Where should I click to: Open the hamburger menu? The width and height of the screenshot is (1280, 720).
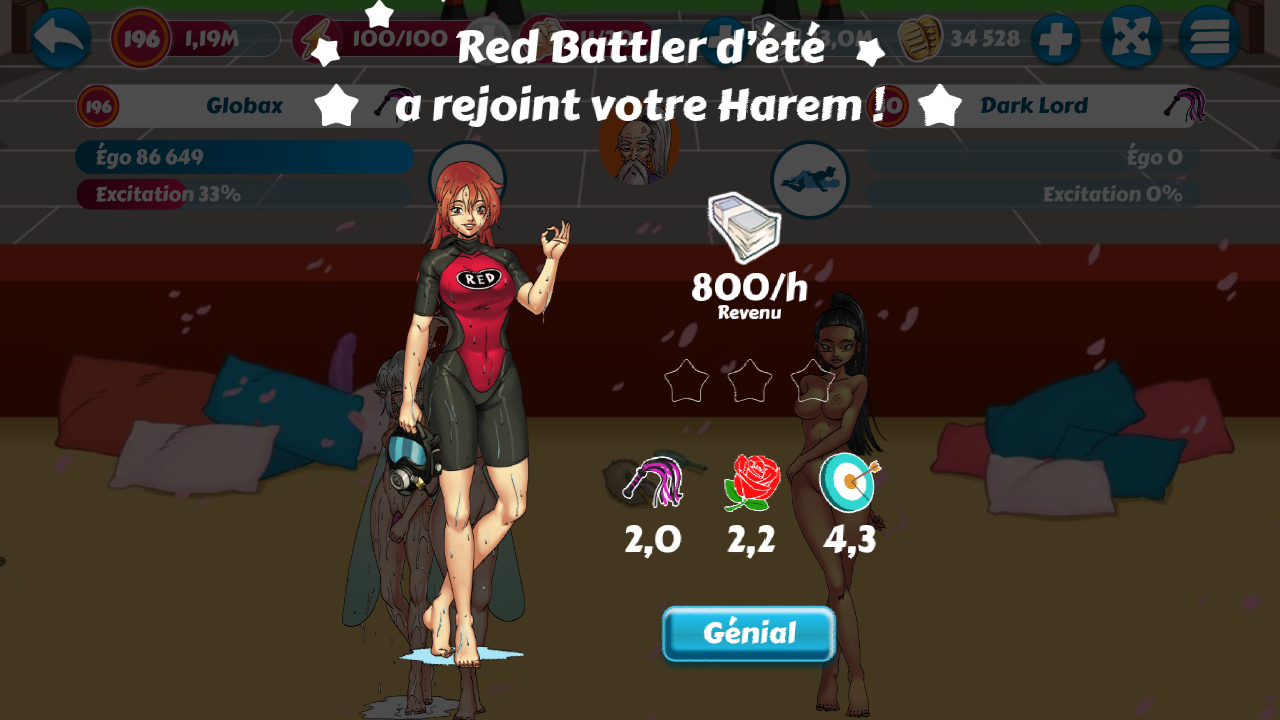(1209, 38)
